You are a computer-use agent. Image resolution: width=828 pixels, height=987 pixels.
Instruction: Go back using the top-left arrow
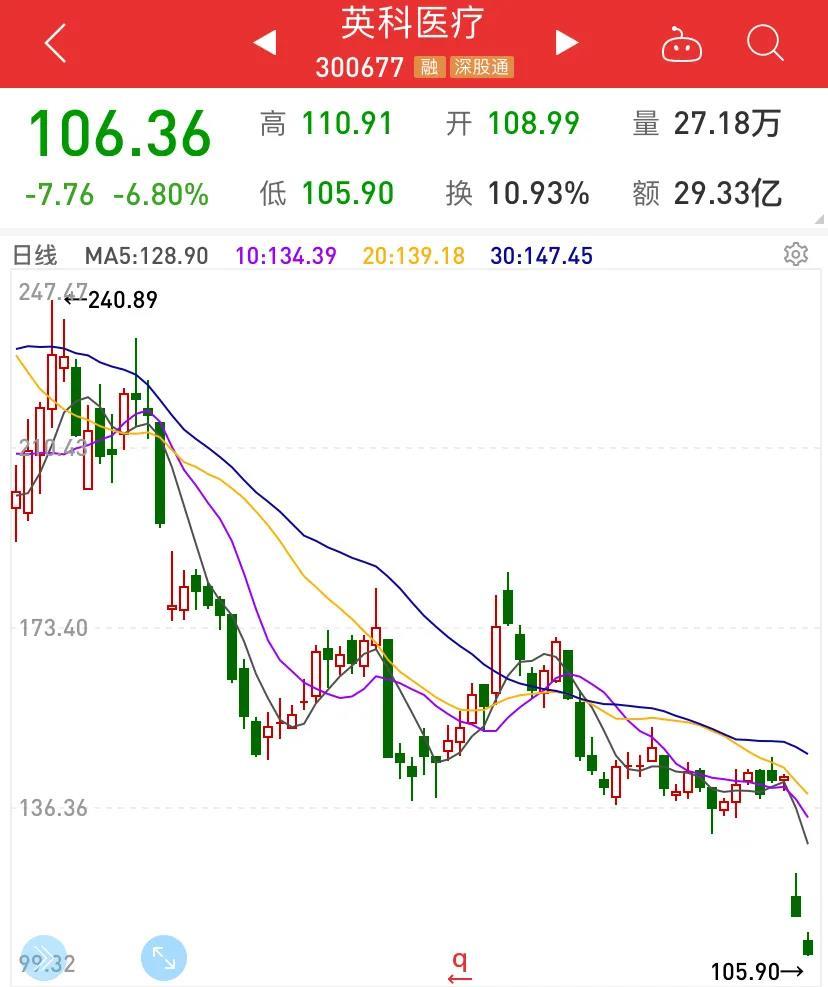tap(56, 44)
